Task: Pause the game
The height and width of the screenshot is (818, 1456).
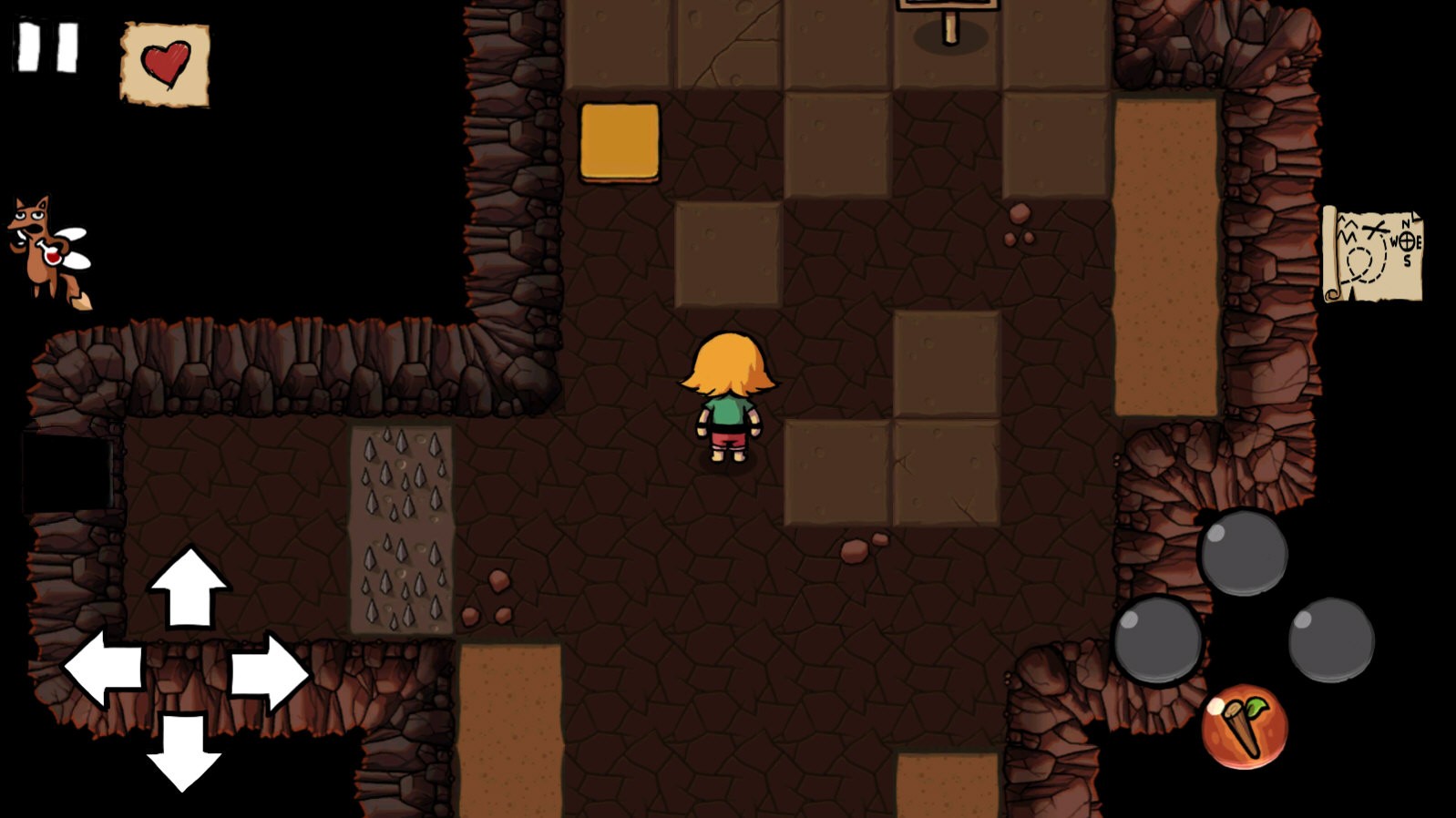Action: [48, 46]
